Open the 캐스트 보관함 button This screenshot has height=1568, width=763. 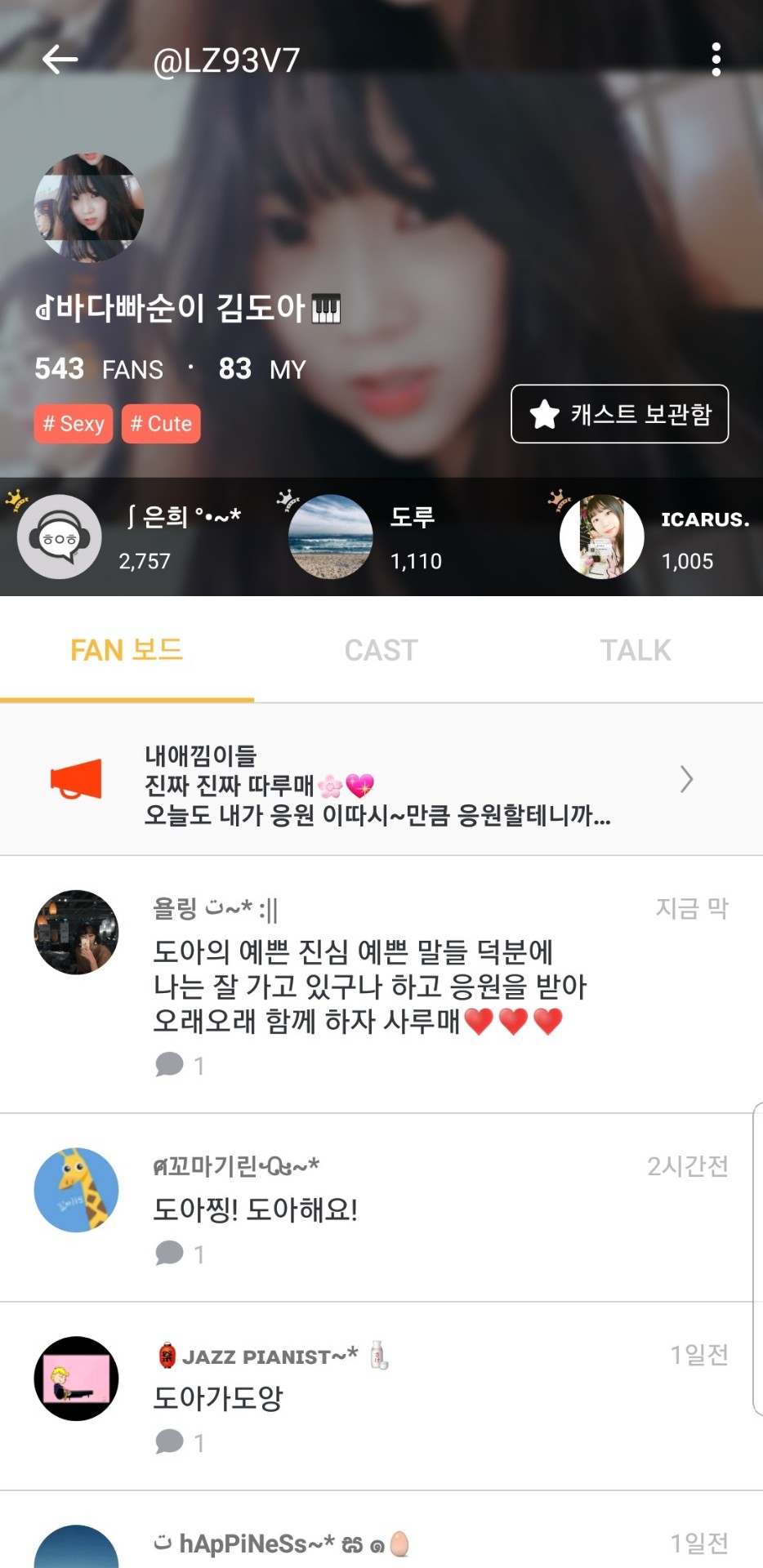click(620, 414)
